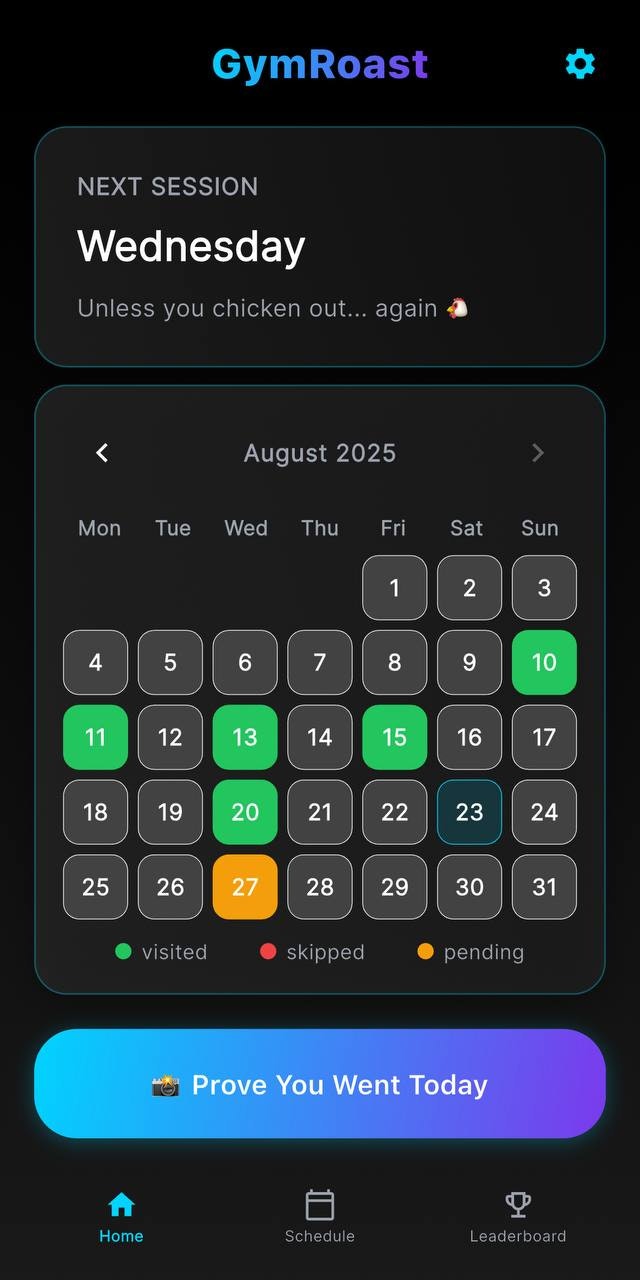Select today's date 23 in calendar

(469, 812)
